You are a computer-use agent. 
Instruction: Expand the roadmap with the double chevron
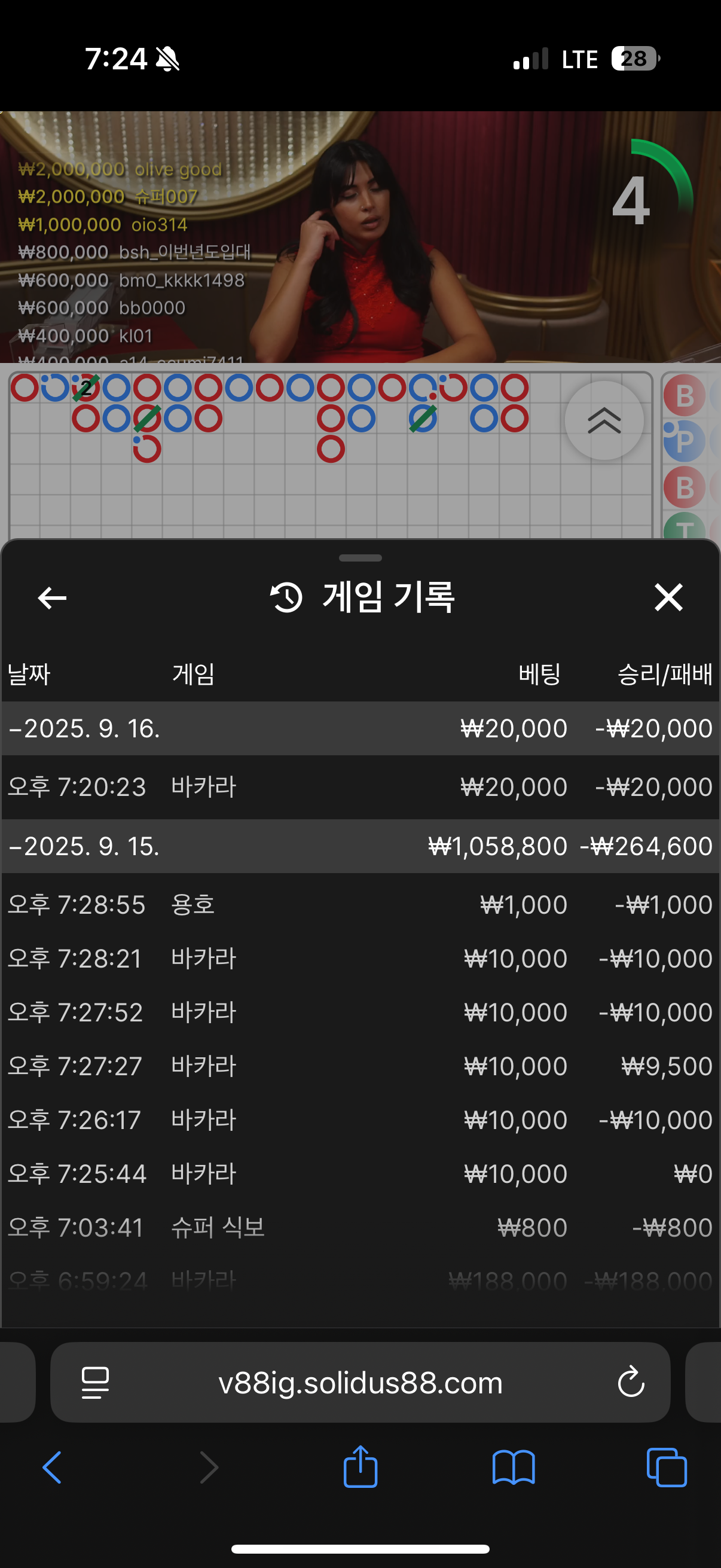tap(604, 420)
